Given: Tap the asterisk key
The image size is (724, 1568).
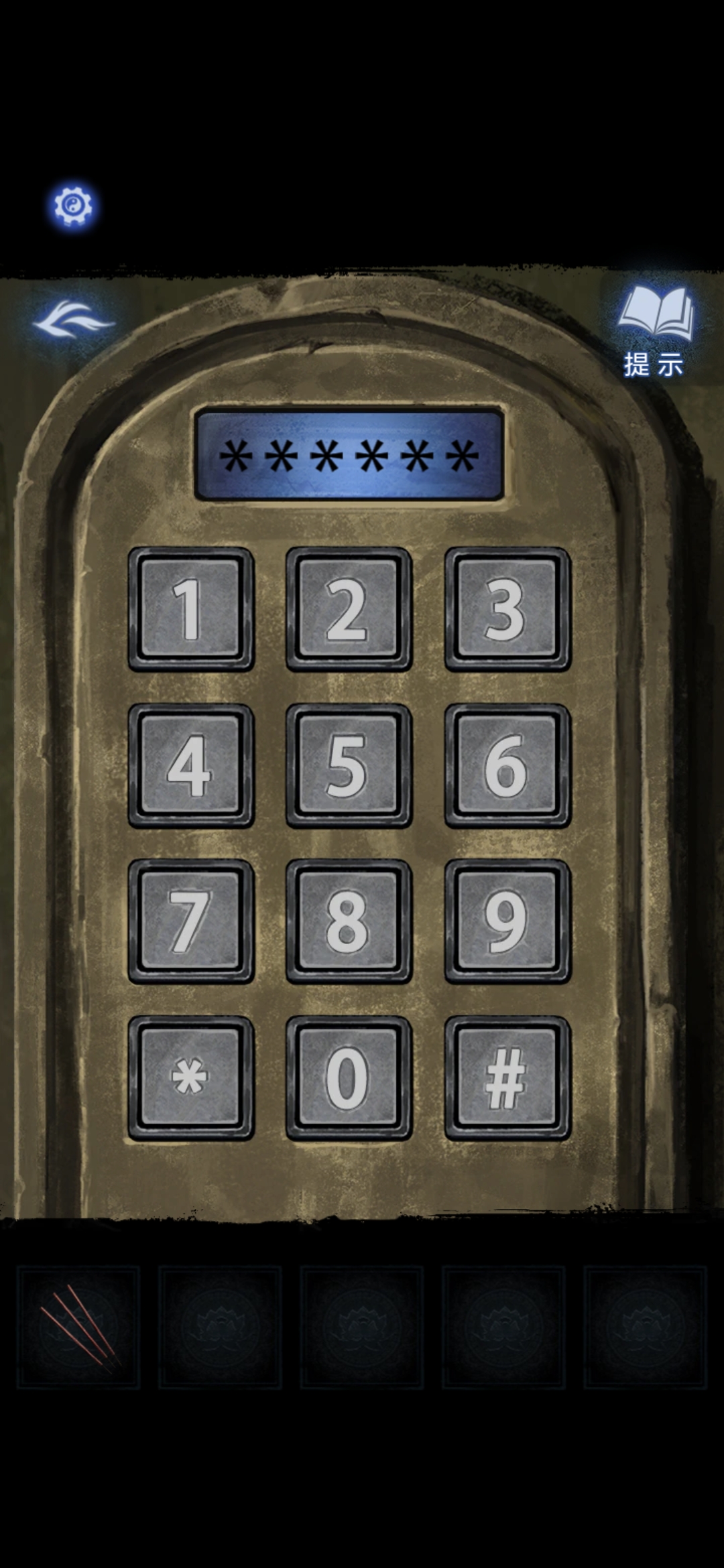Looking at the screenshot, I should [190, 1077].
